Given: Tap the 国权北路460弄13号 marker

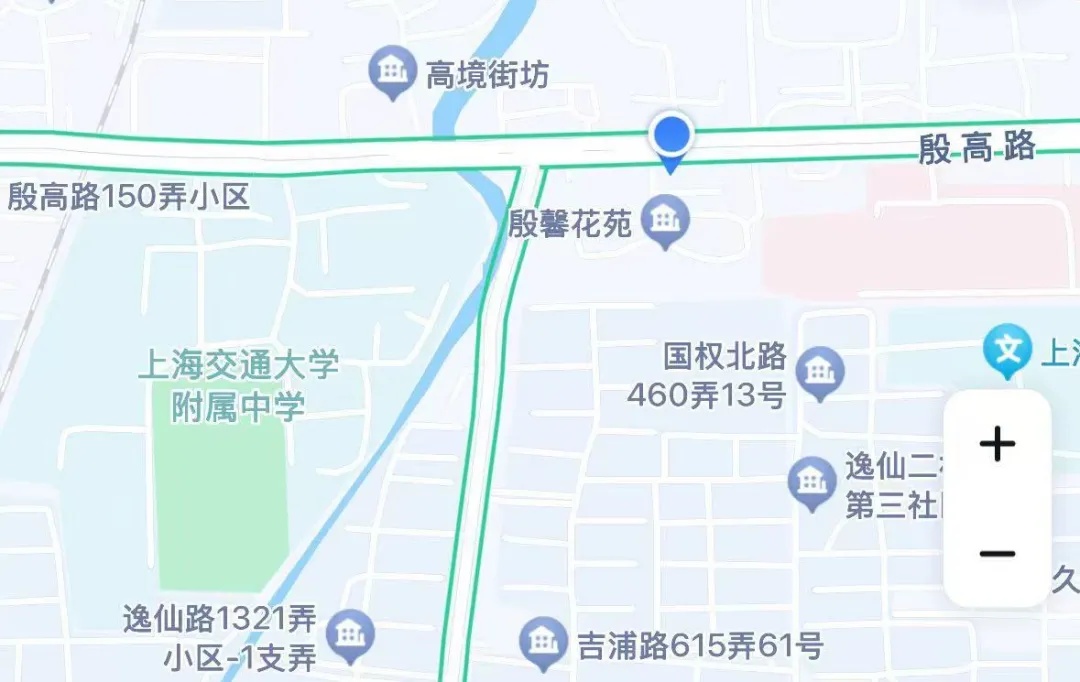Looking at the screenshot, I should (x=821, y=372).
